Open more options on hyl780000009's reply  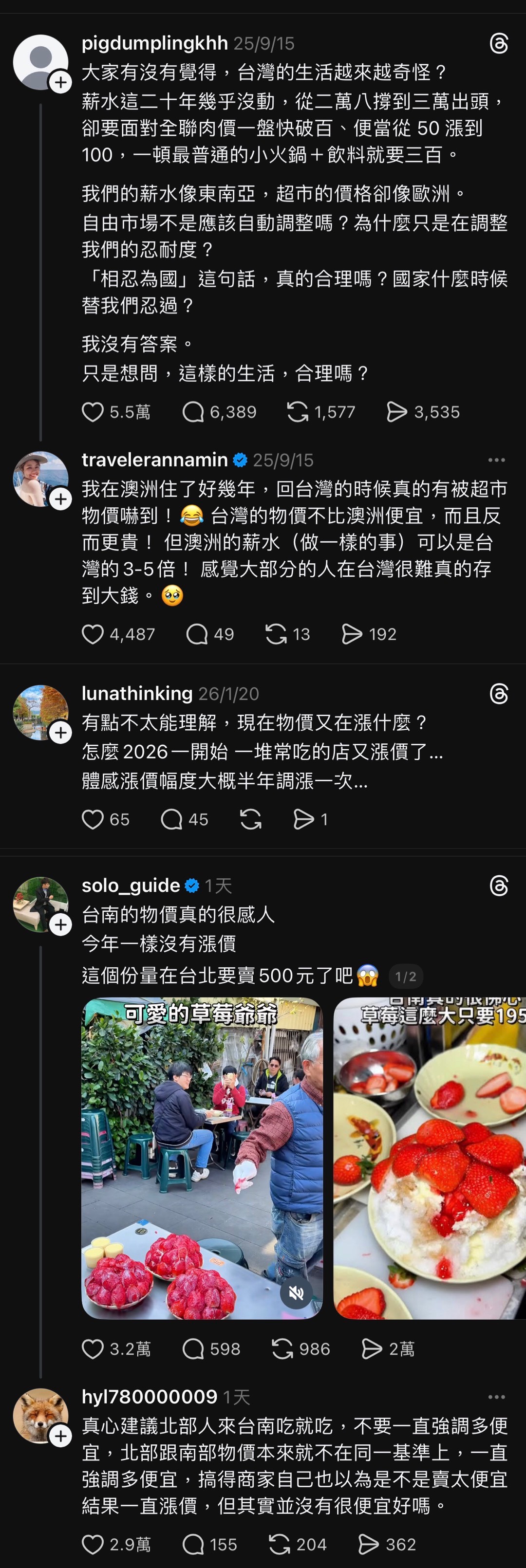click(496, 1397)
